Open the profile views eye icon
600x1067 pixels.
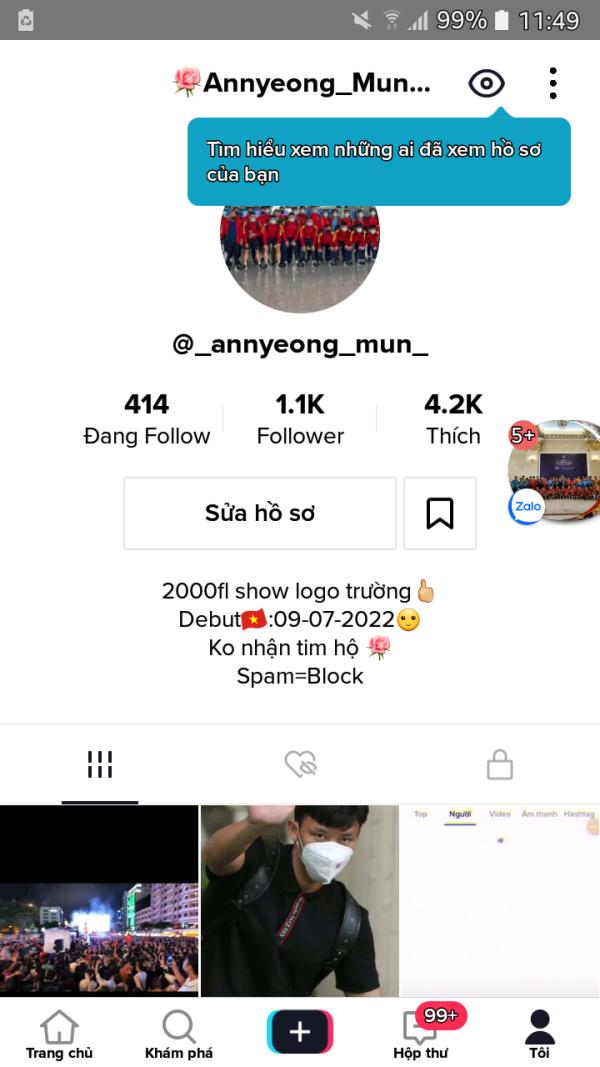[486, 84]
